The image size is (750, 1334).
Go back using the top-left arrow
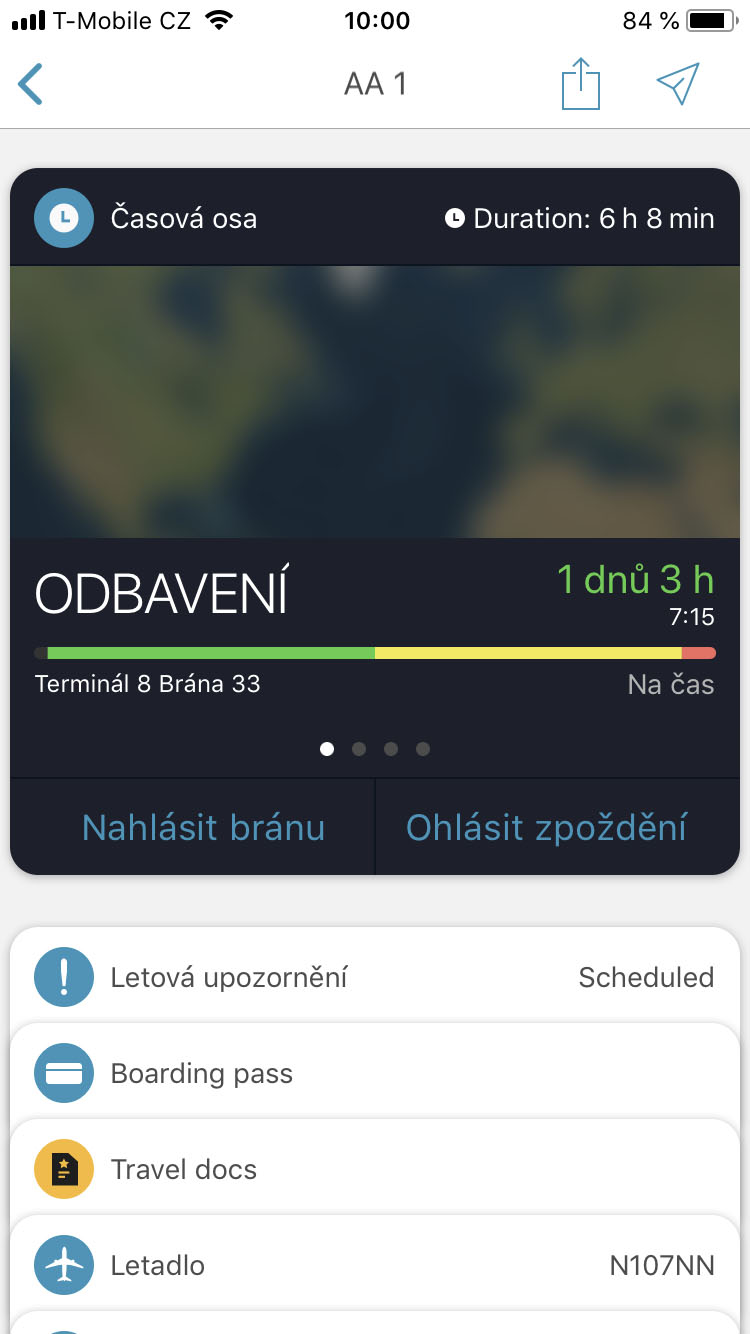coord(31,84)
